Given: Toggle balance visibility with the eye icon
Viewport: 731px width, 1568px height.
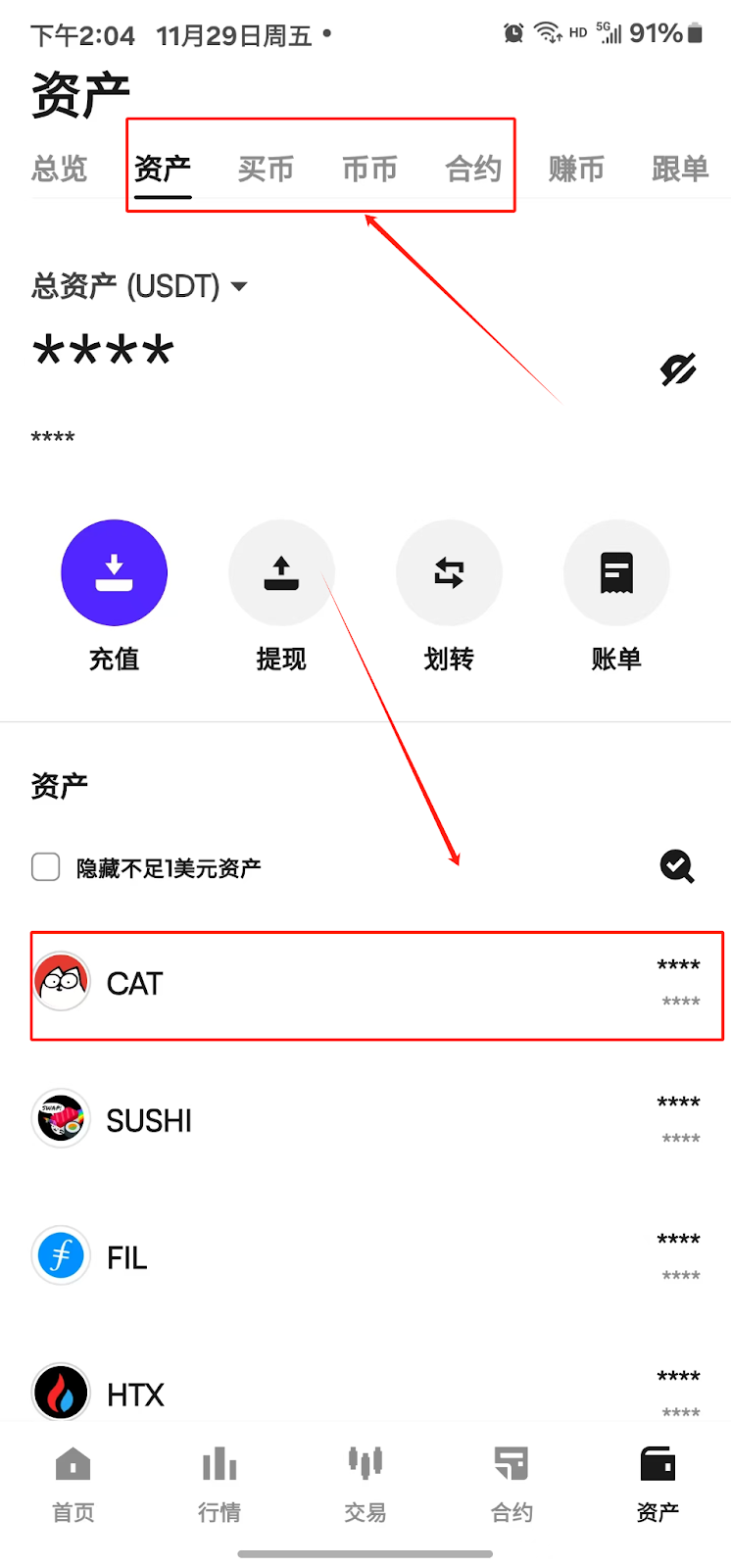Looking at the screenshot, I should click(x=677, y=369).
